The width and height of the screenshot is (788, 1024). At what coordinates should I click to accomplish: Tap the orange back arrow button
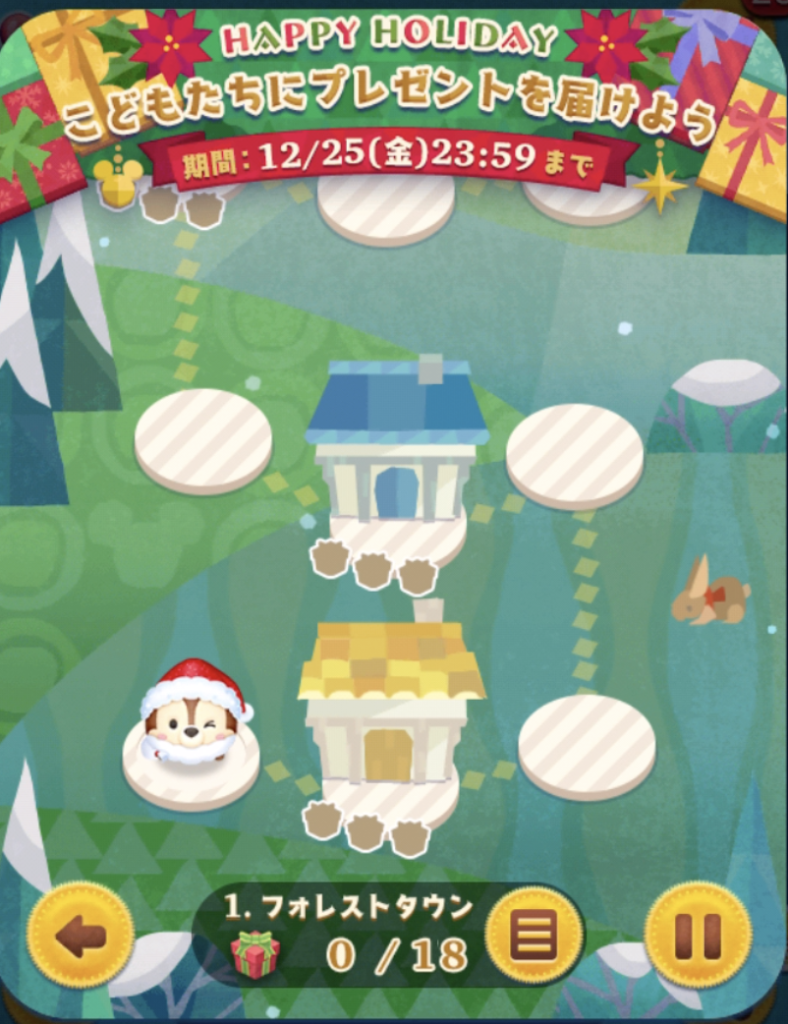coord(80,935)
